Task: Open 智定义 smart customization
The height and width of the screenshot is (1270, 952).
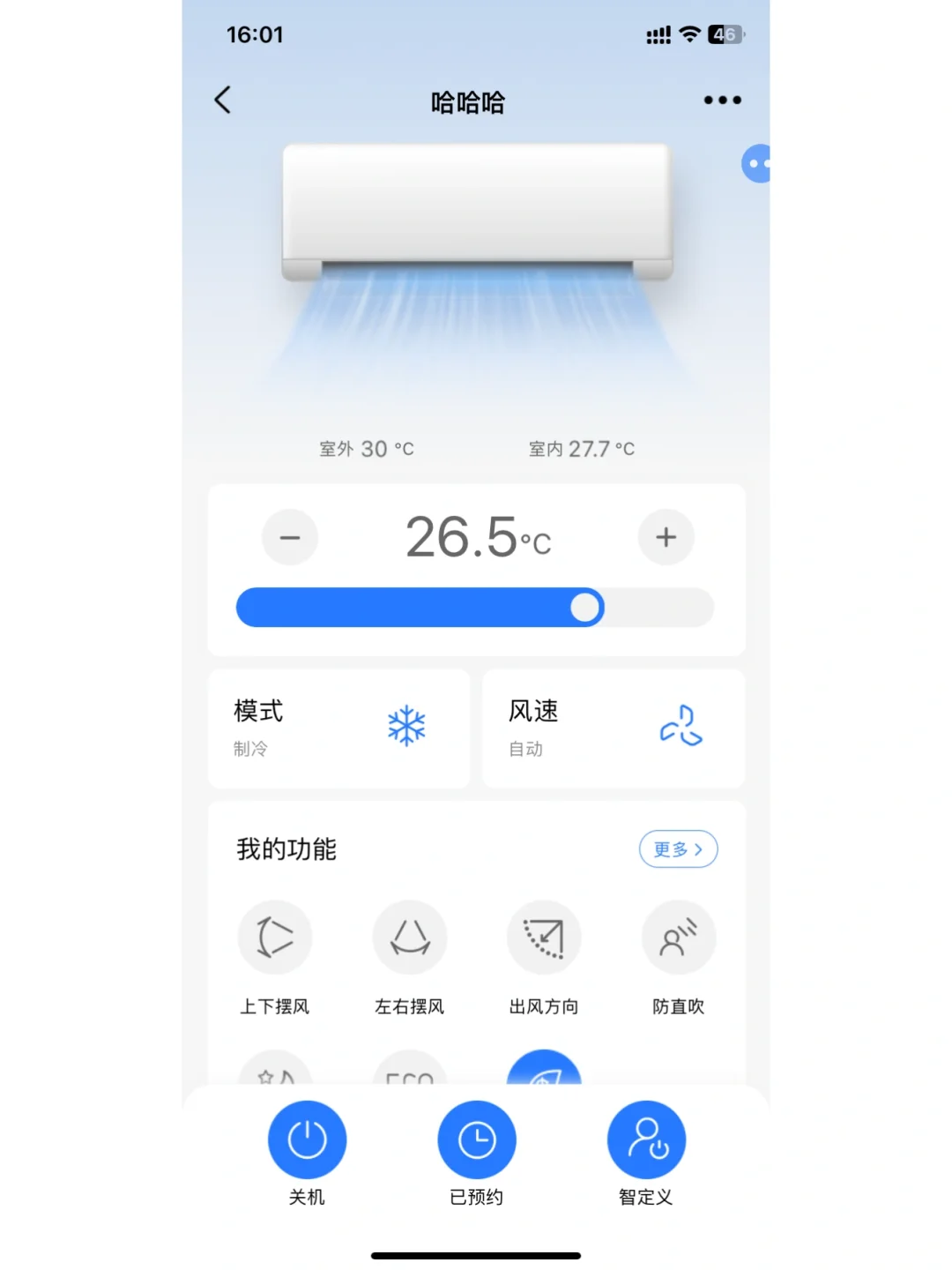Action: point(646,1140)
